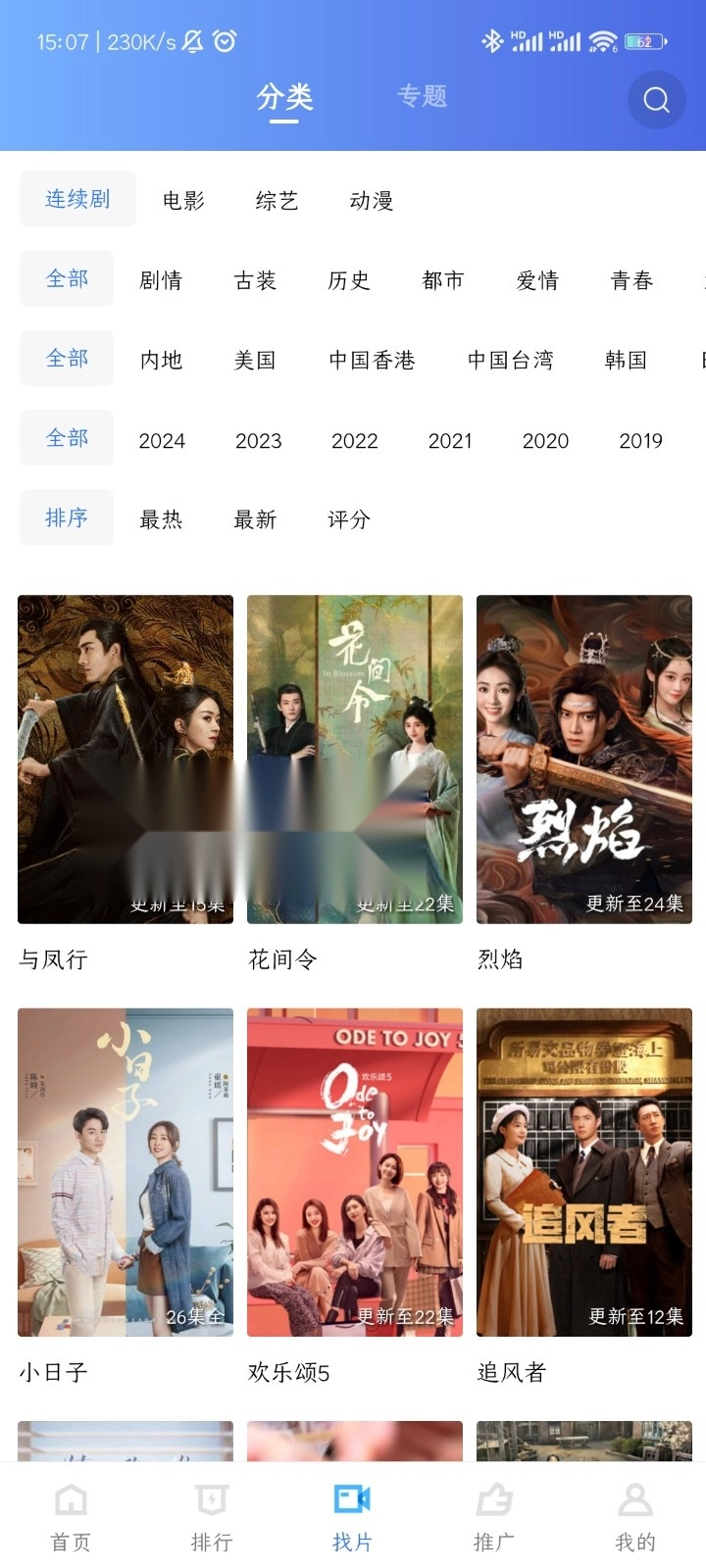The width and height of the screenshot is (706, 1568).
Task: Select the 古装 genre filter
Action: (x=255, y=279)
